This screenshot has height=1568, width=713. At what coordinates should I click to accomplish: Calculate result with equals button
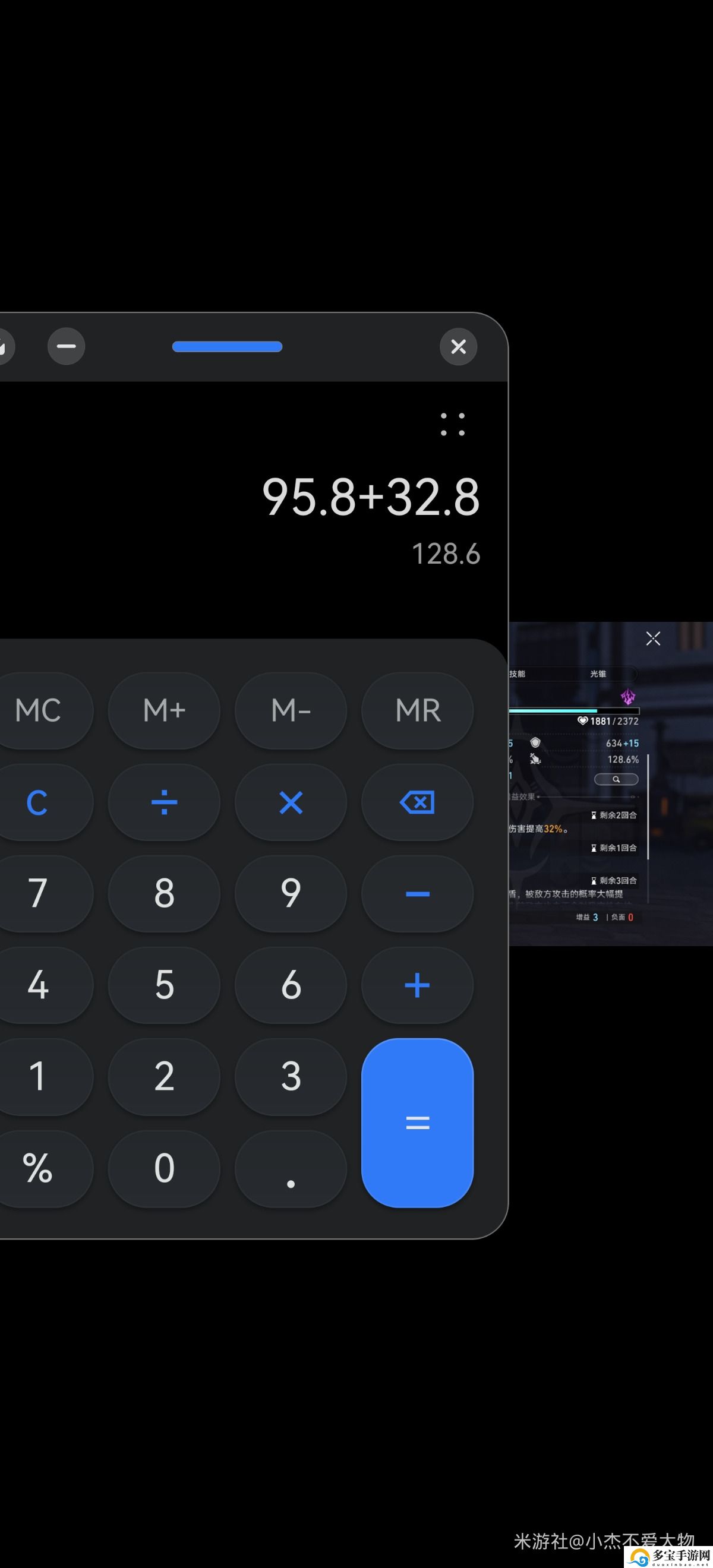click(x=417, y=1123)
